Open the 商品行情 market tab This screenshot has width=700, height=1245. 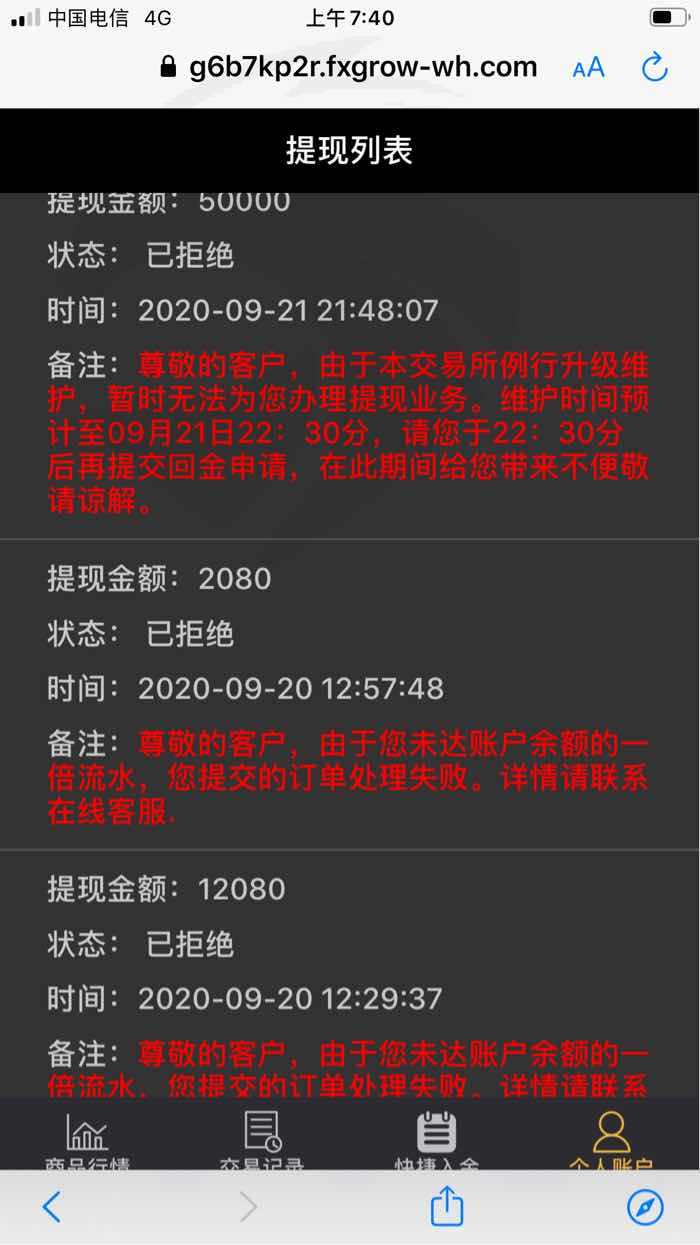[87, 1139]
